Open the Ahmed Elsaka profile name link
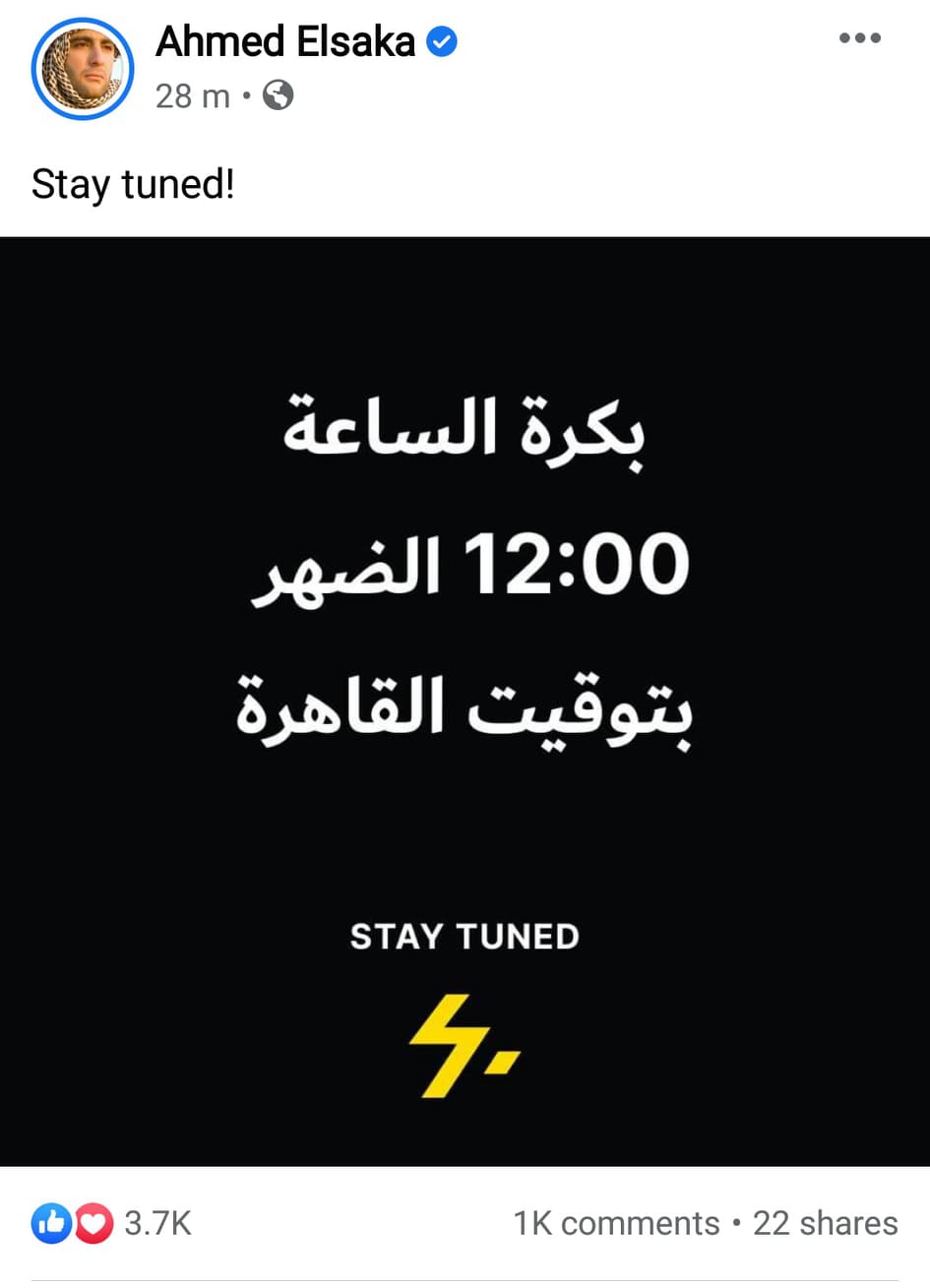Viewport: 930px width, 1288px height. [285, 41]
